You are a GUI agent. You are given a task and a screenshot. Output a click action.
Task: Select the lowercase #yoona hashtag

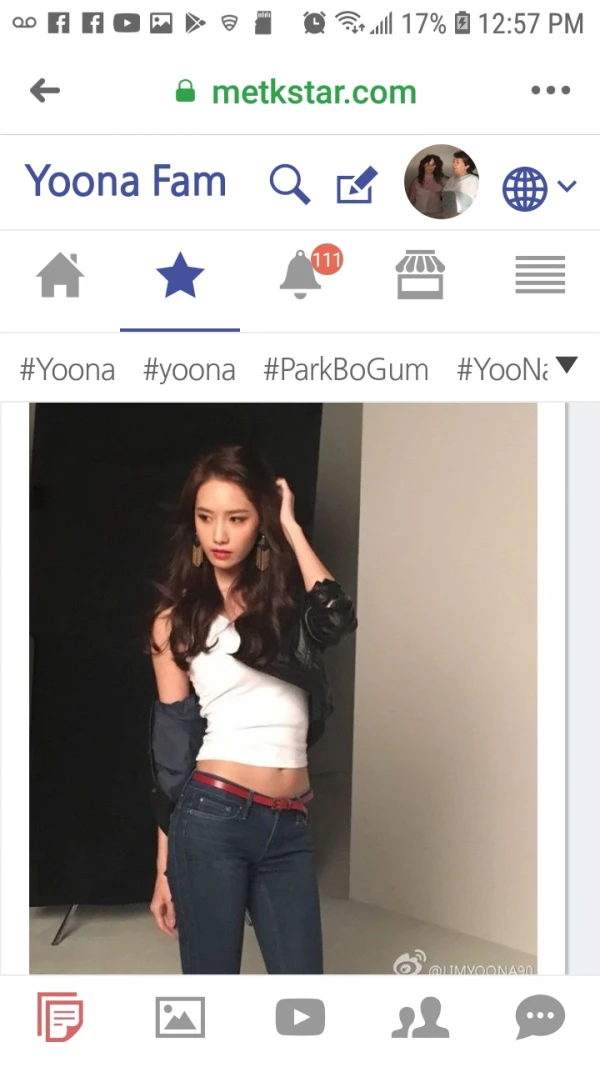(189, 370)
